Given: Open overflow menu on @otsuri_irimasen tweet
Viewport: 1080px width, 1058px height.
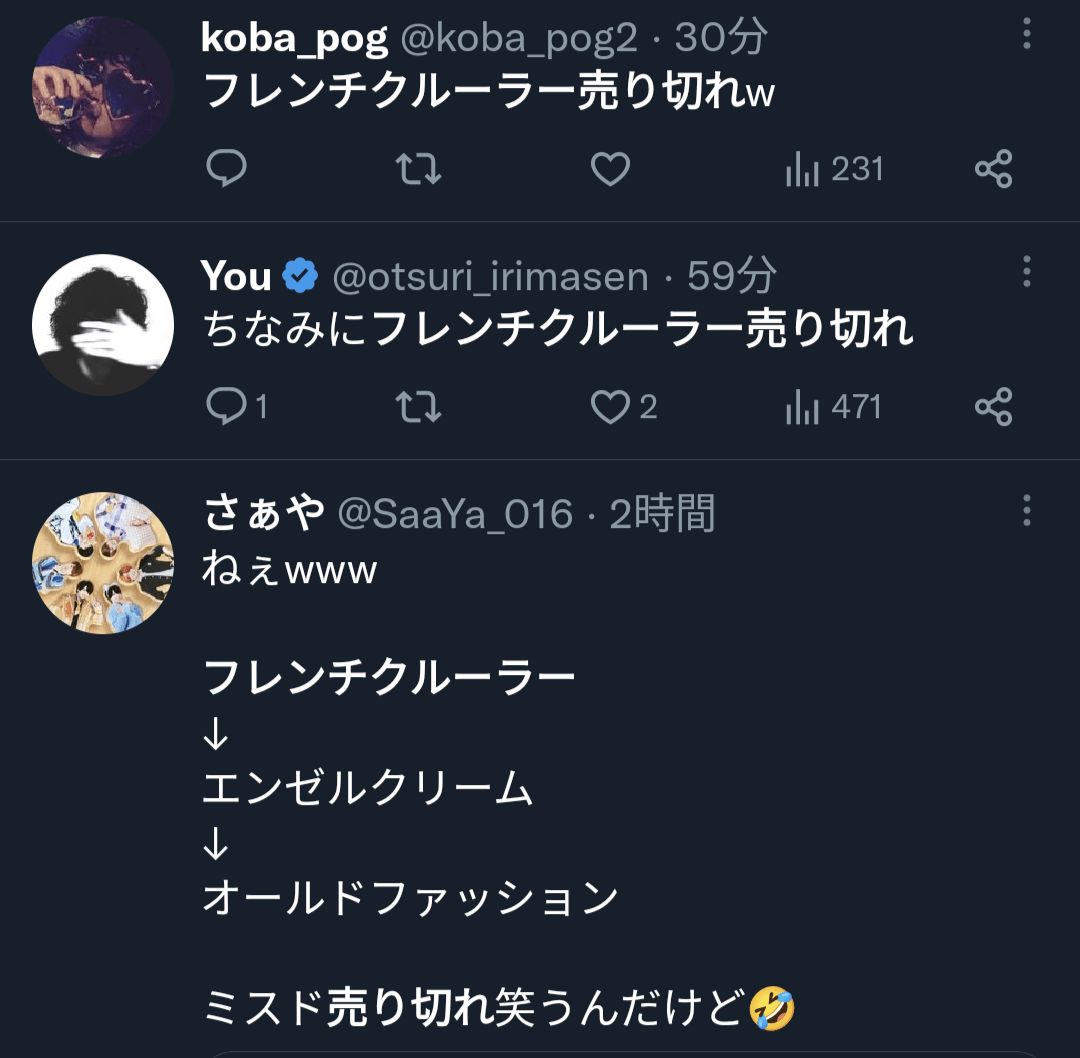Looking at the screenshot, I should [x=1026, y=272].
